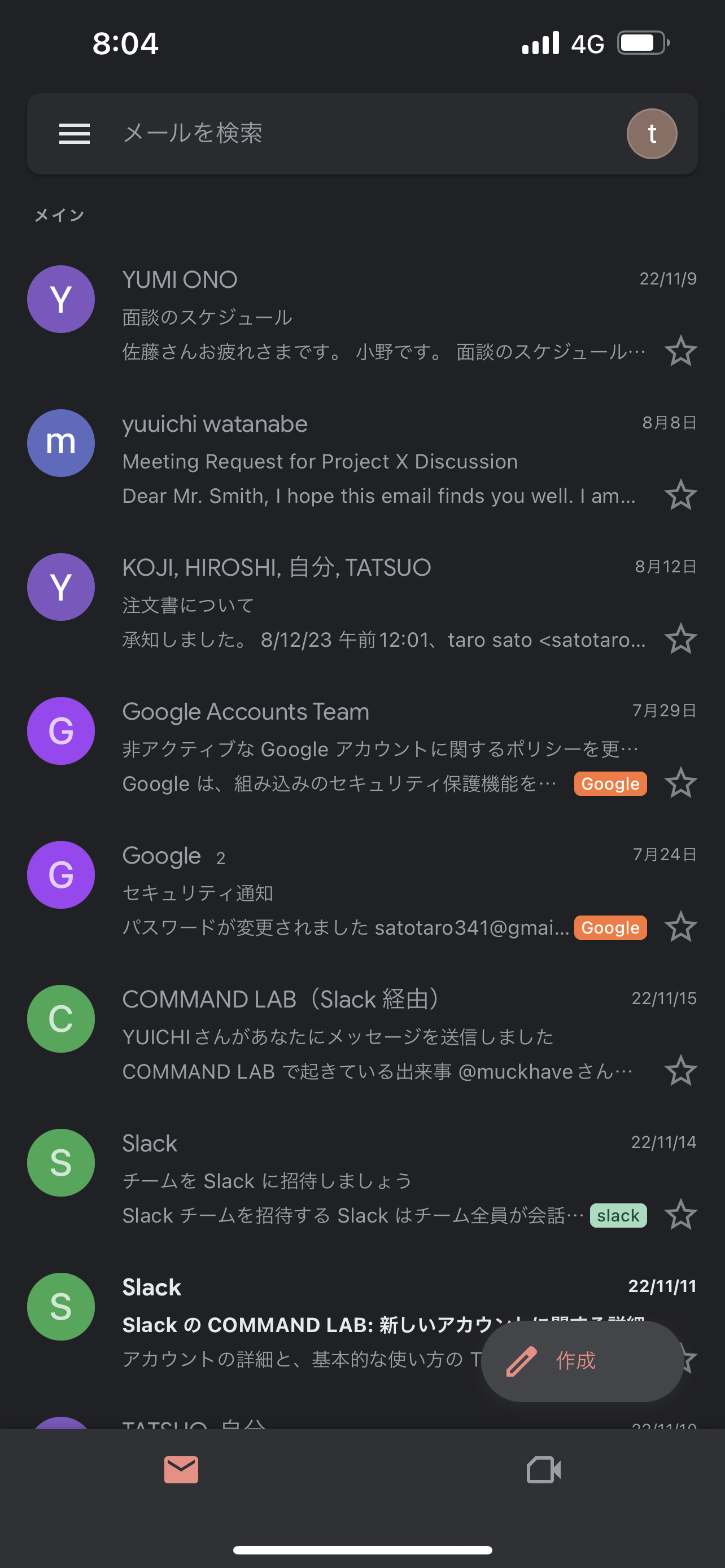This screenshot has width=725, height=1568.
Task: Select yuuichi watanabe's avatar circle
Action: pyautogui.click(x=60, y=443)
